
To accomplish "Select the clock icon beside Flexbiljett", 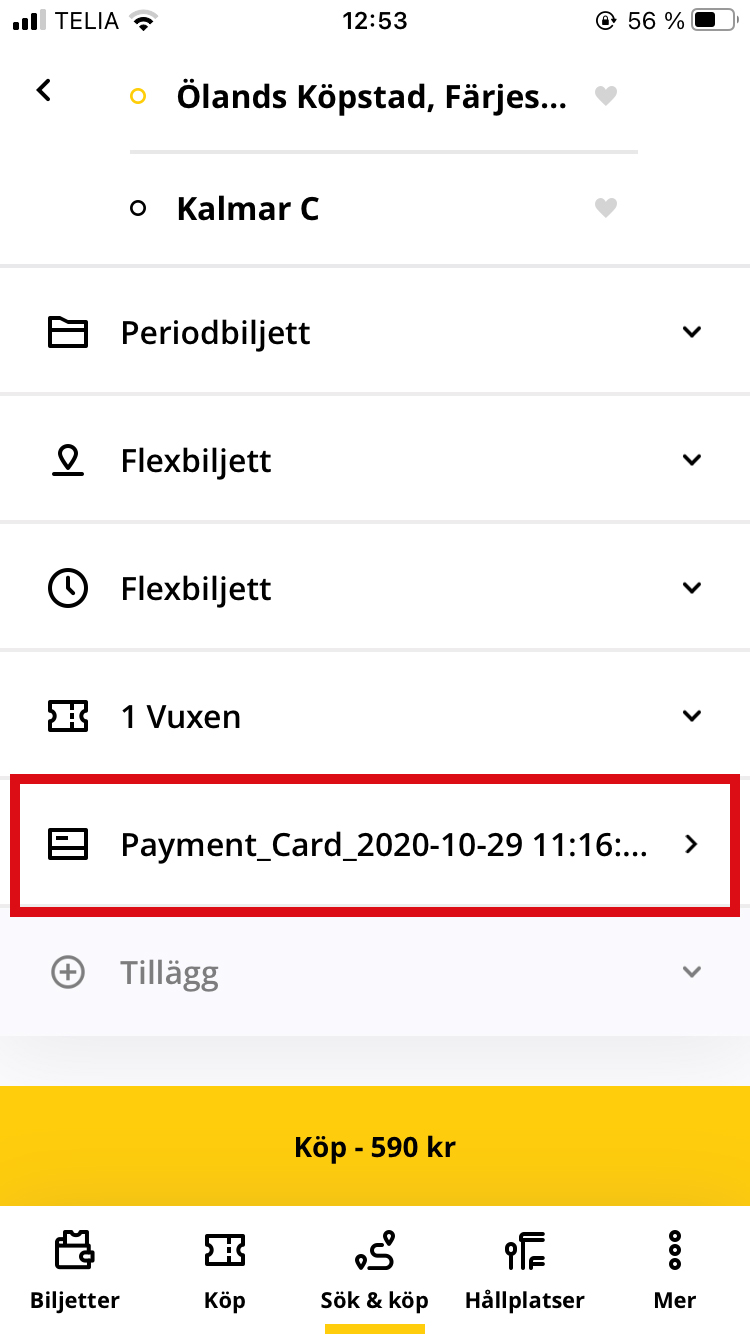I will 68,588.
